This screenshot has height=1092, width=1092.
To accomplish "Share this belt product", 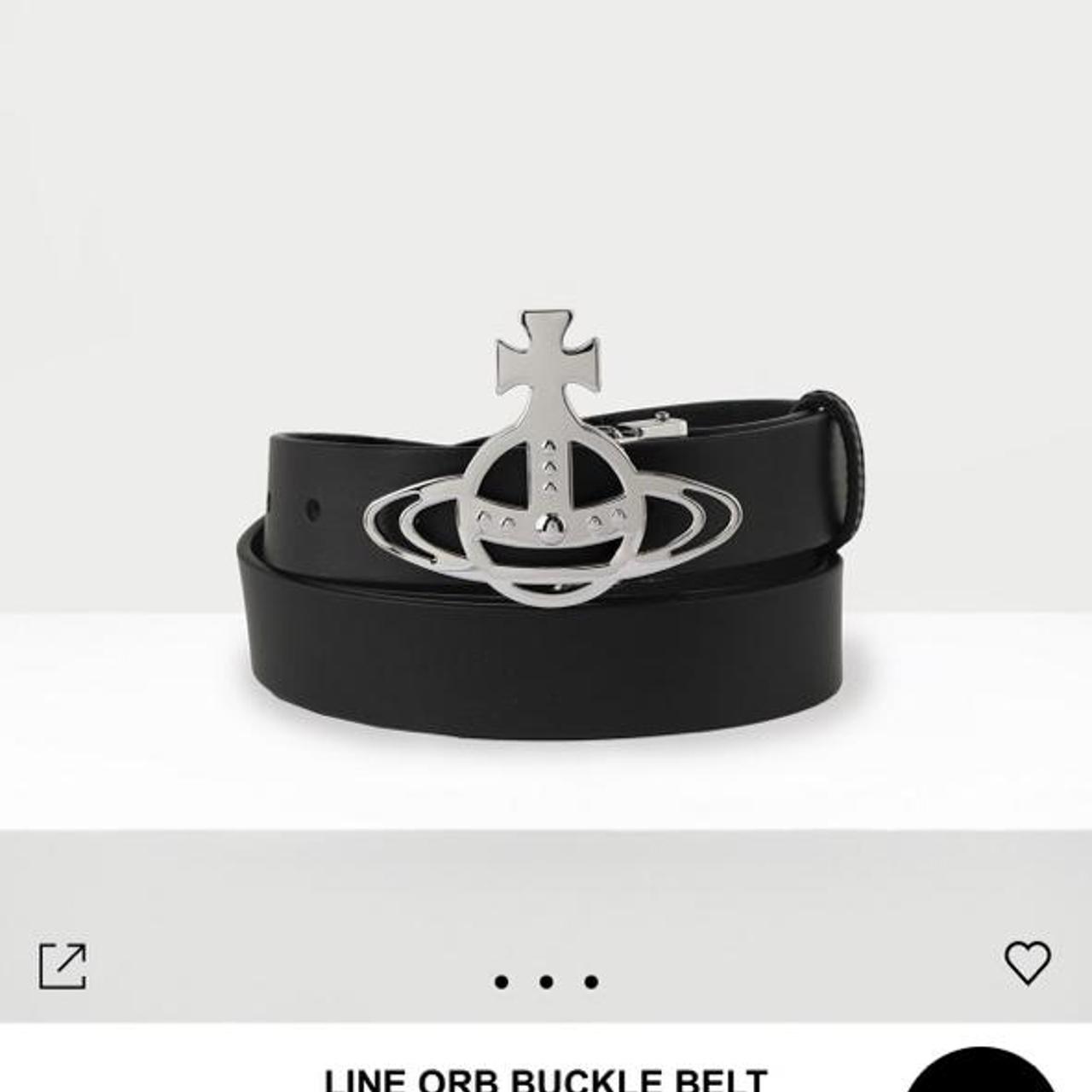I will [x=63, y=966].
